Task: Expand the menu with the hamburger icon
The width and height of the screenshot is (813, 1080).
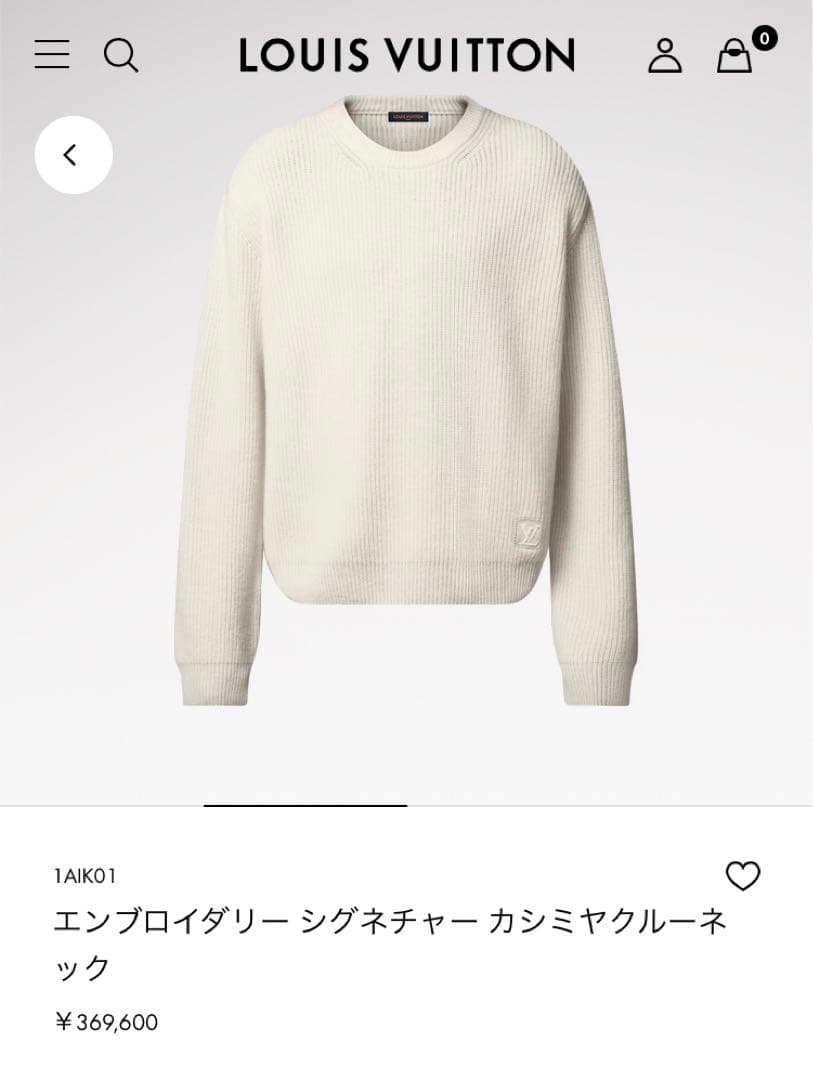Action: tap(51, 55)
